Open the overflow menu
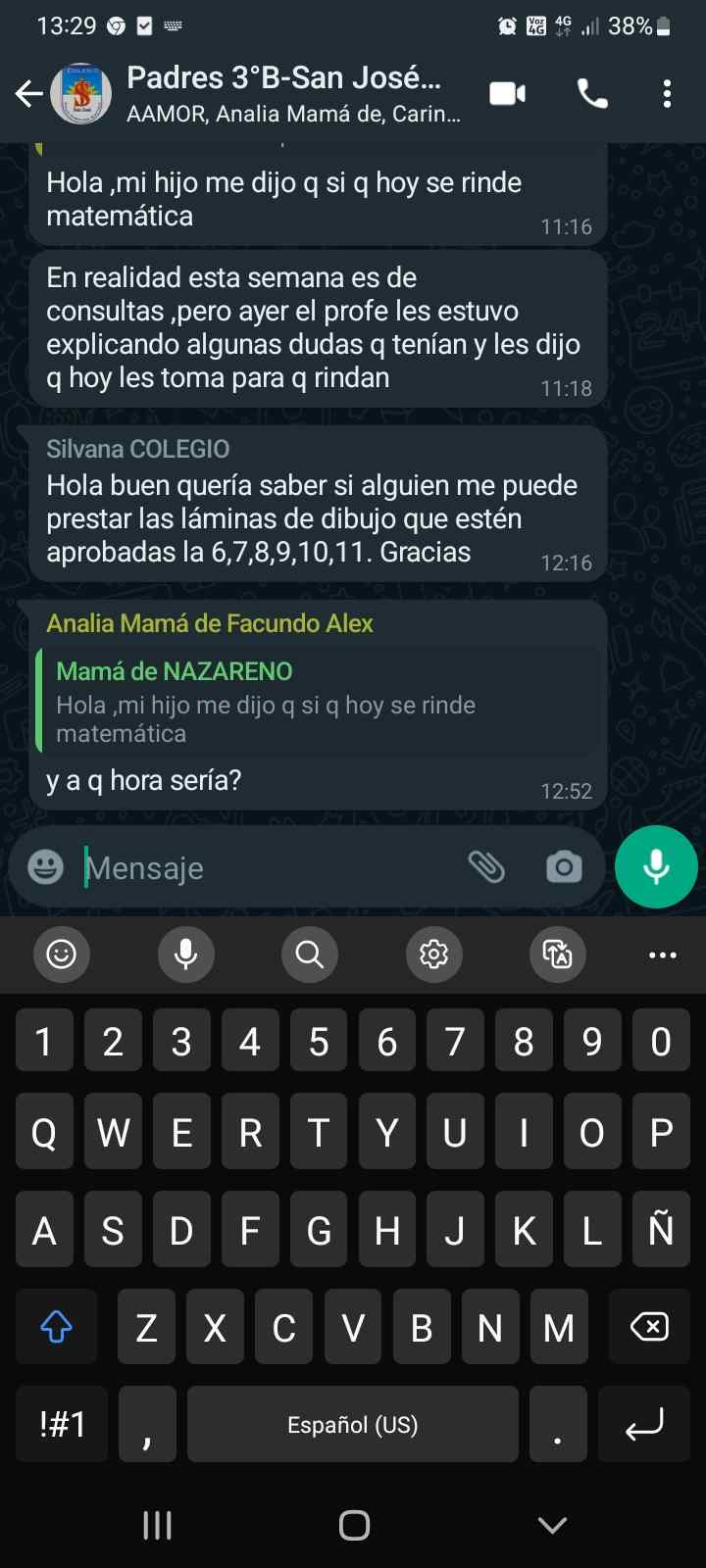Viewport: 706px width, 1568px height. [x=667, y=94]
